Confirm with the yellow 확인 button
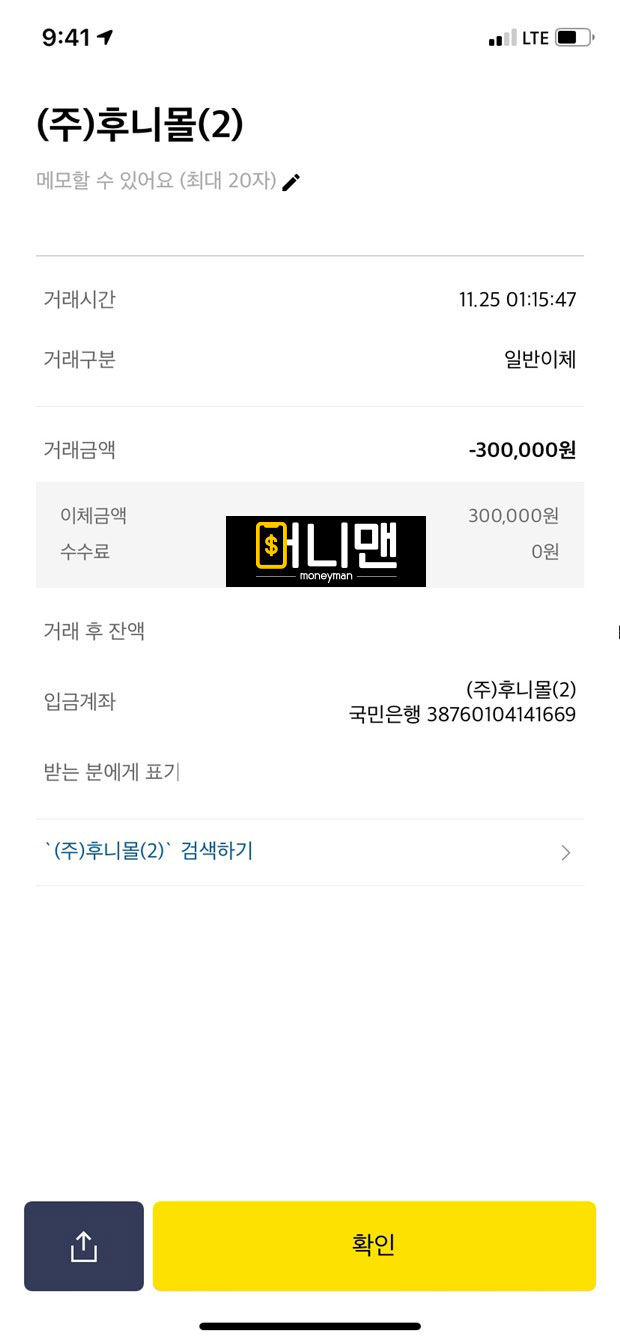 [374, 1246]
